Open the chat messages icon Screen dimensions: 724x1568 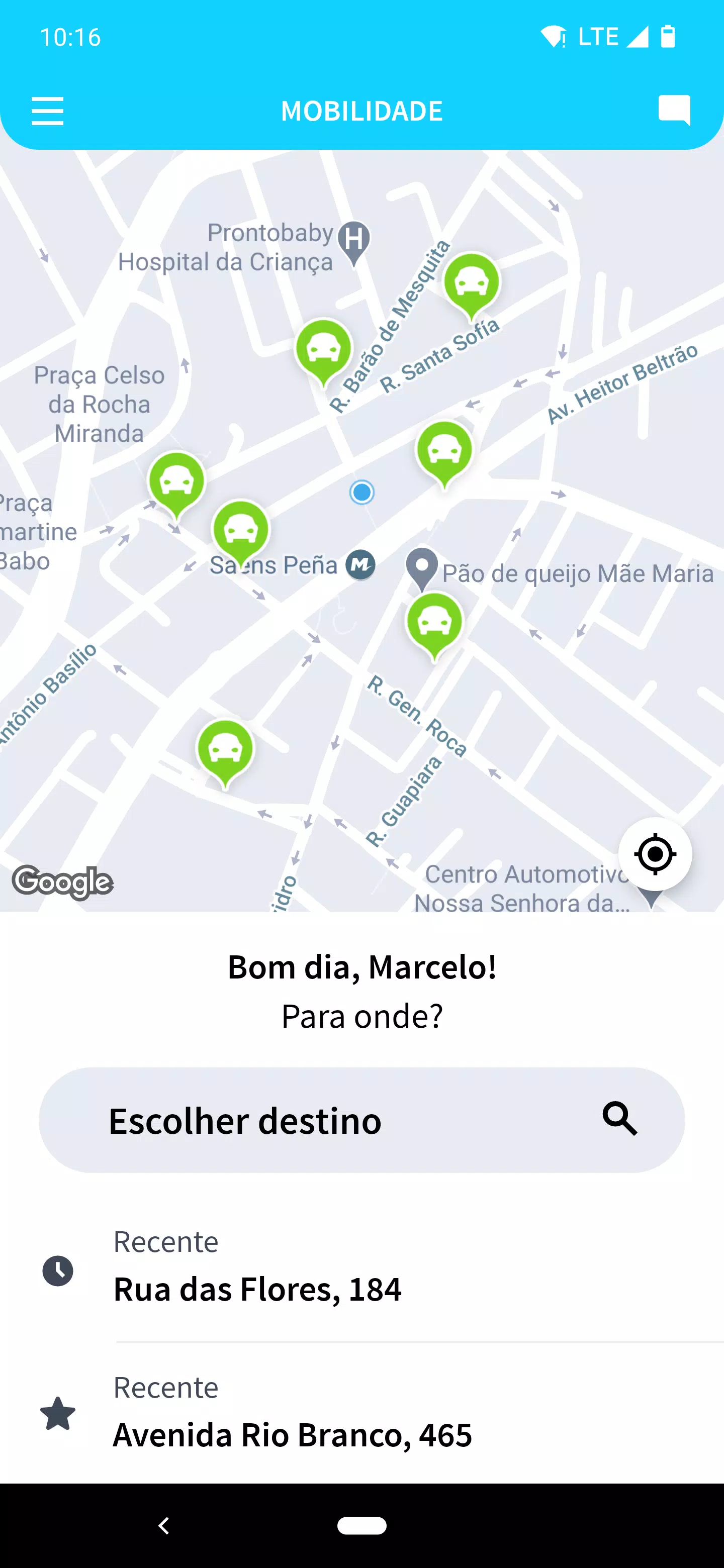[673, 110]
